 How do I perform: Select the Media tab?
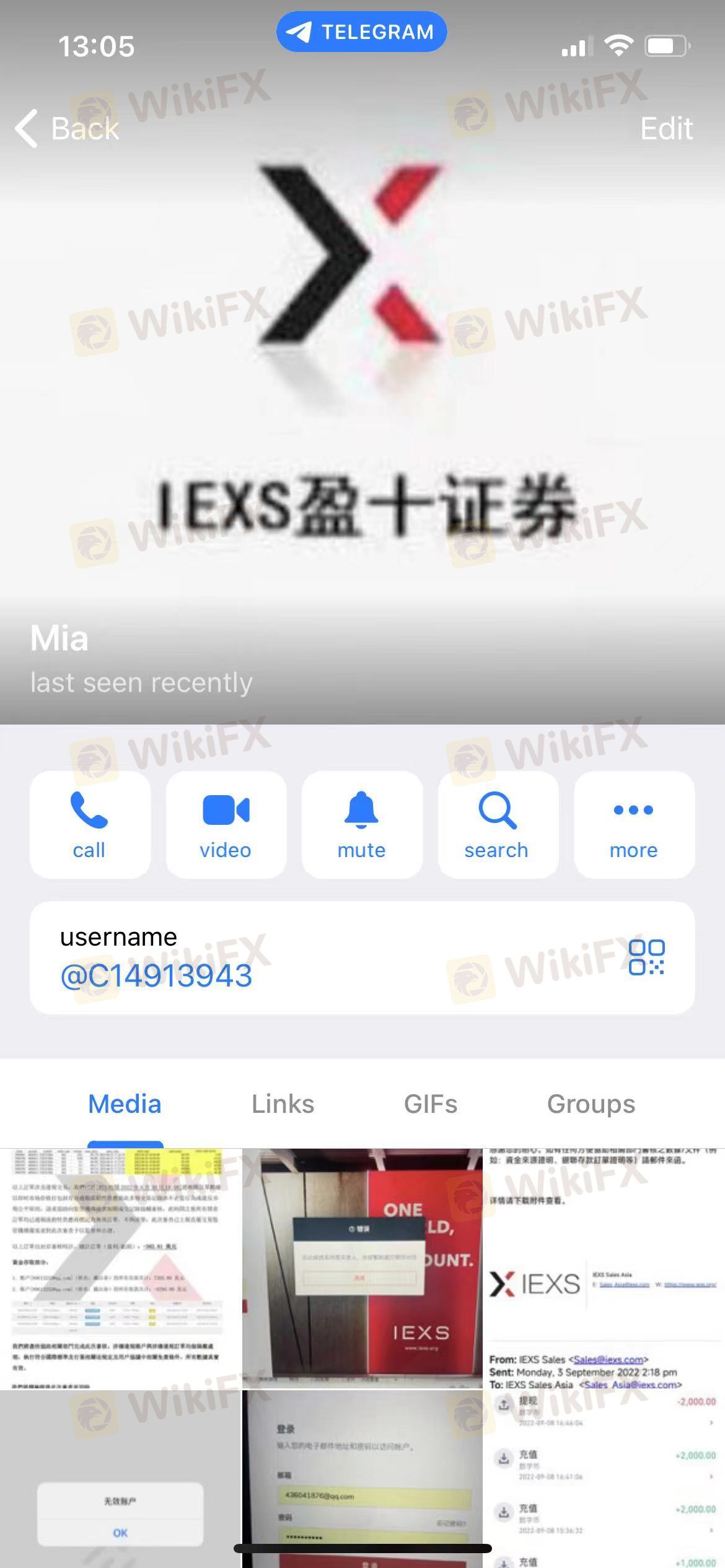pyautogui.click(x=125, y=1104)
